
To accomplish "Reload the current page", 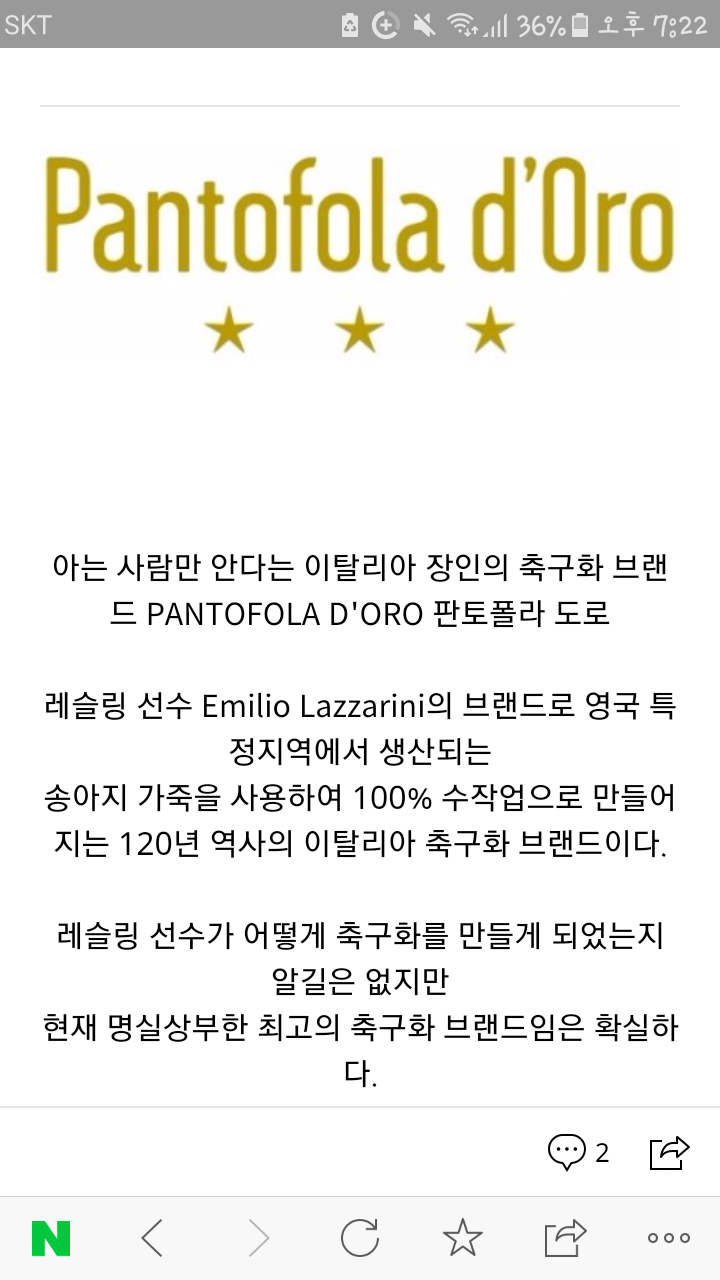I will [359, 1239].
